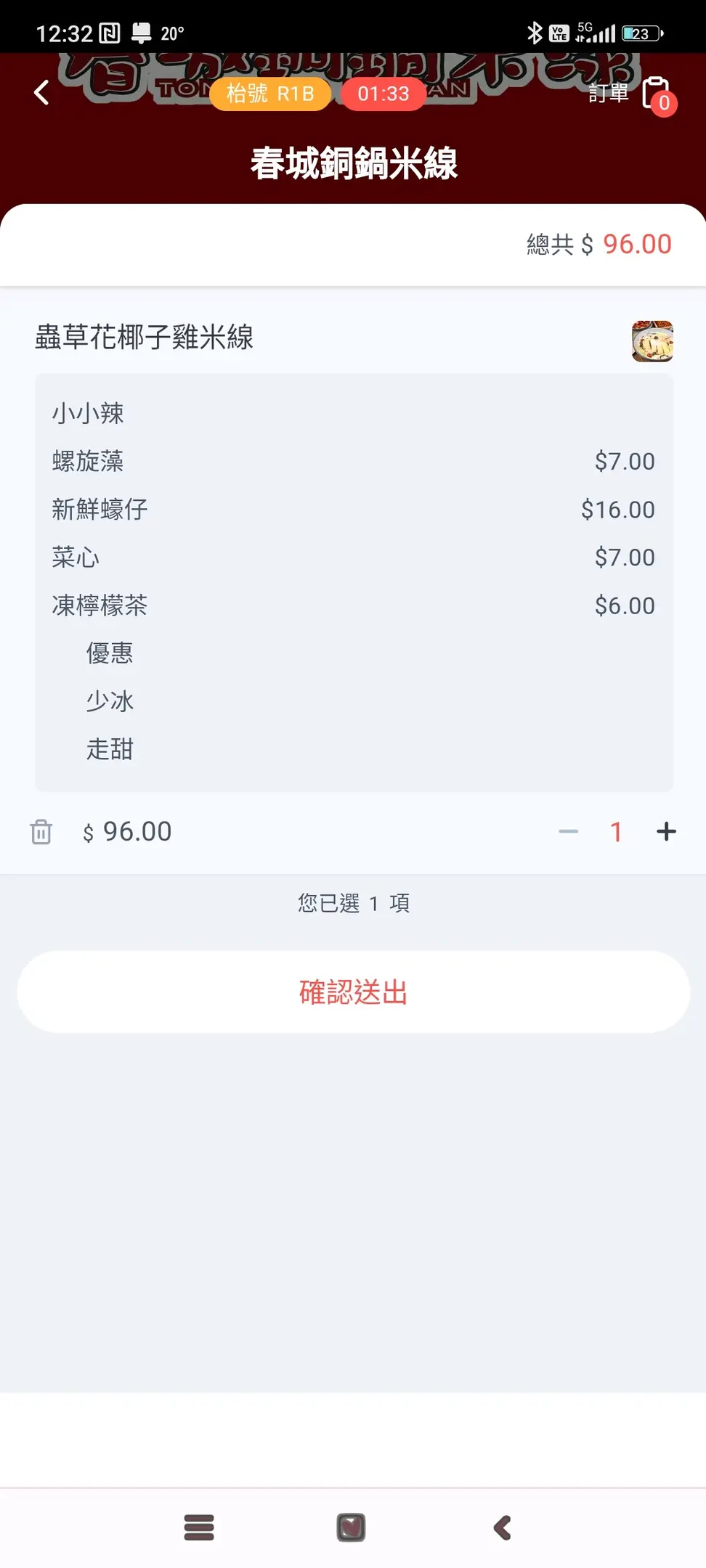Delete 蟲草花椰子雞米線 with the trash icon
The height and width of the screenshot is (1568, 706).
point(41,832)
